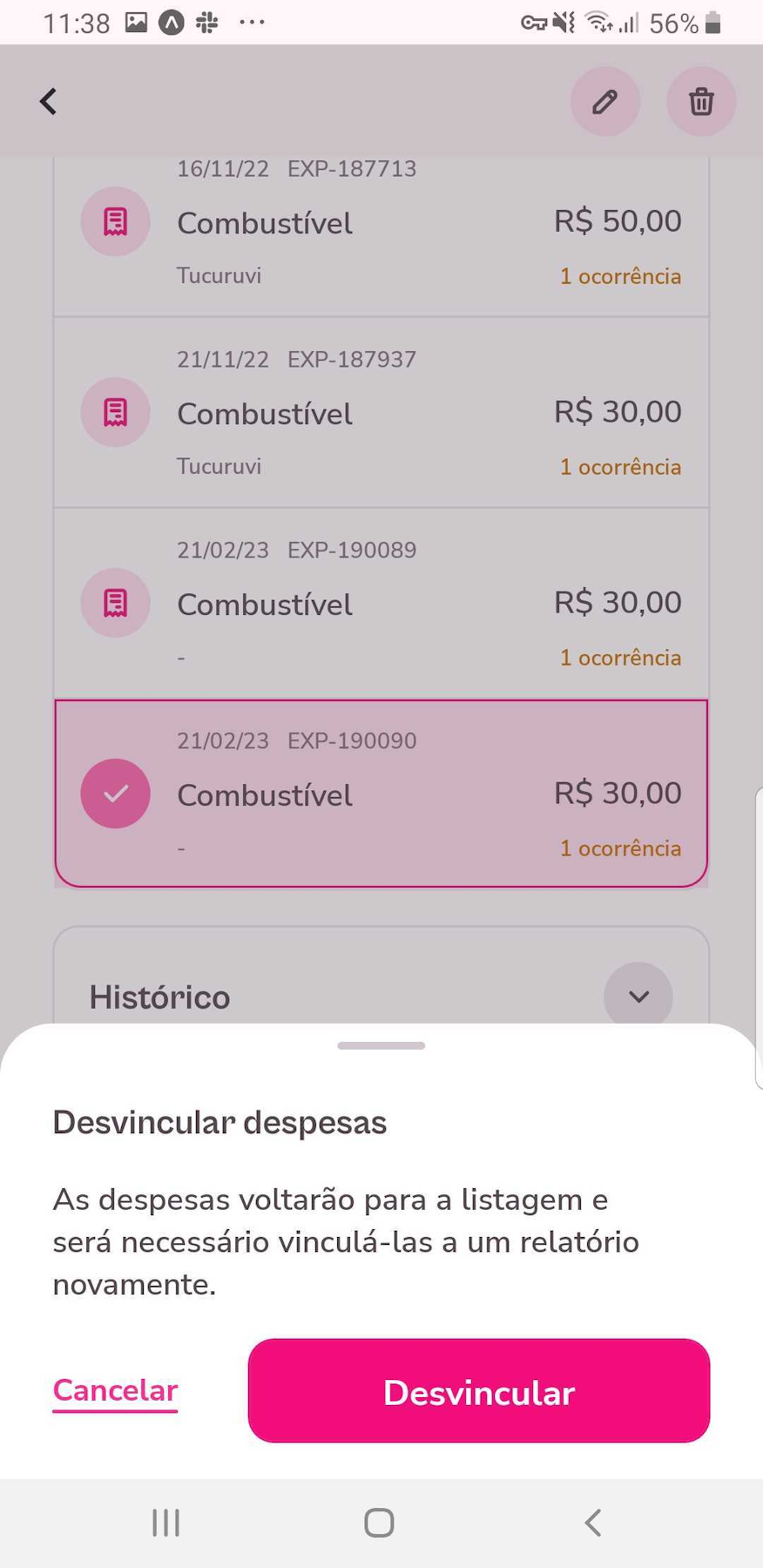Tap the receipt icon on expense EXP-187713

pyautogui.click(x=115, y=221)
